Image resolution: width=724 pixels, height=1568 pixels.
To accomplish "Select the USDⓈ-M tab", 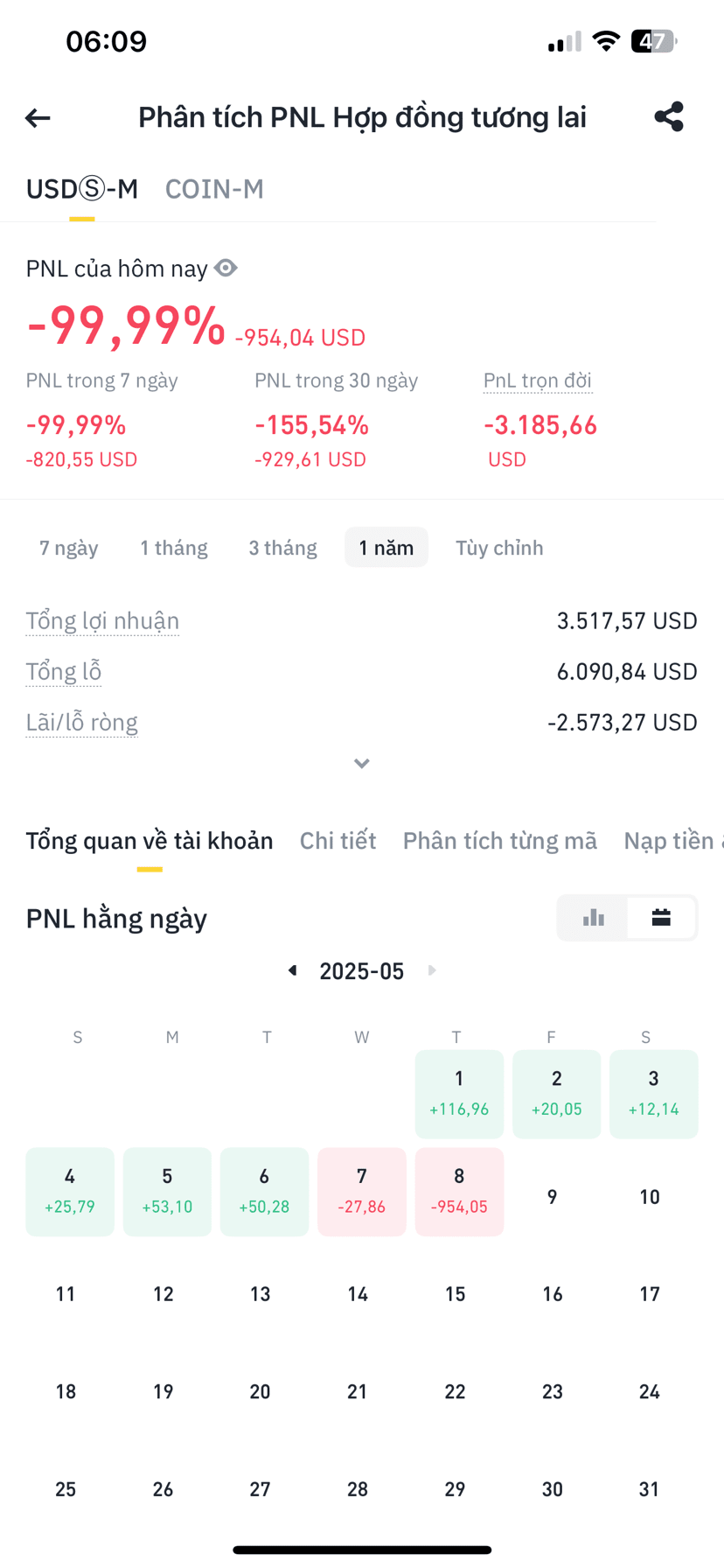I will click(82, 189).
